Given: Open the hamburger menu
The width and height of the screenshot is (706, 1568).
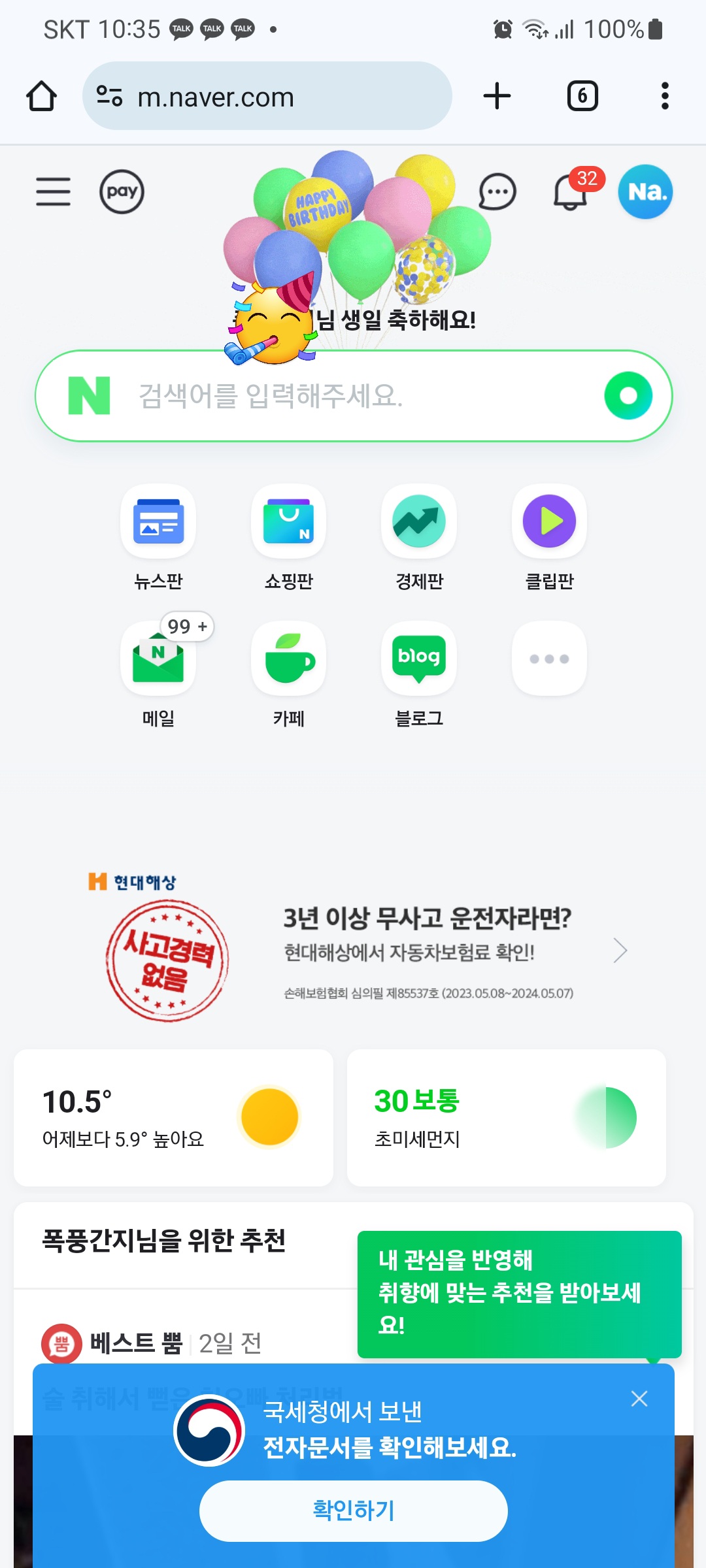Looking at the screenshot, I should click(53, 191).
